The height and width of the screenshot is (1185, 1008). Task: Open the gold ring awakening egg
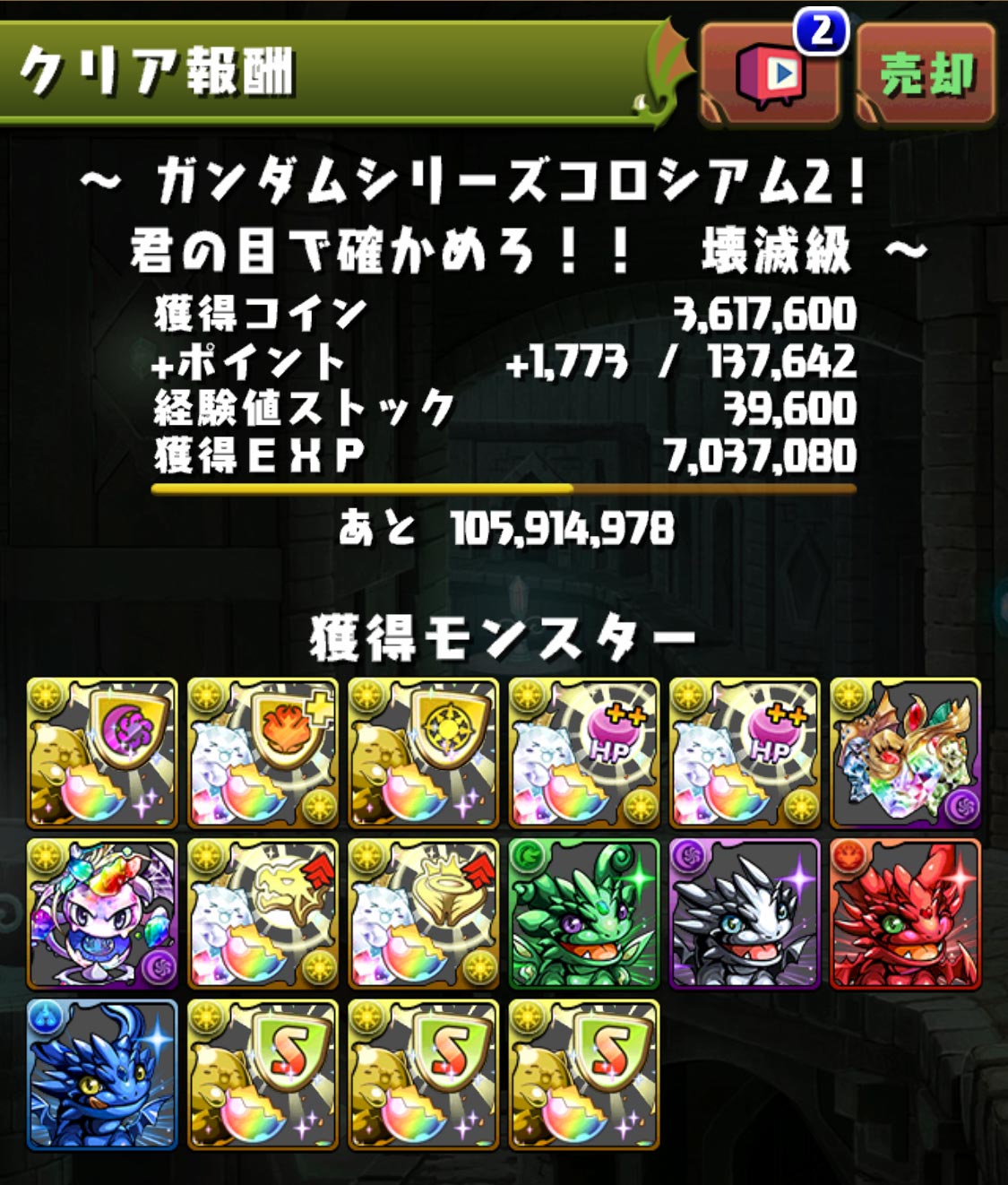point(423,913)
